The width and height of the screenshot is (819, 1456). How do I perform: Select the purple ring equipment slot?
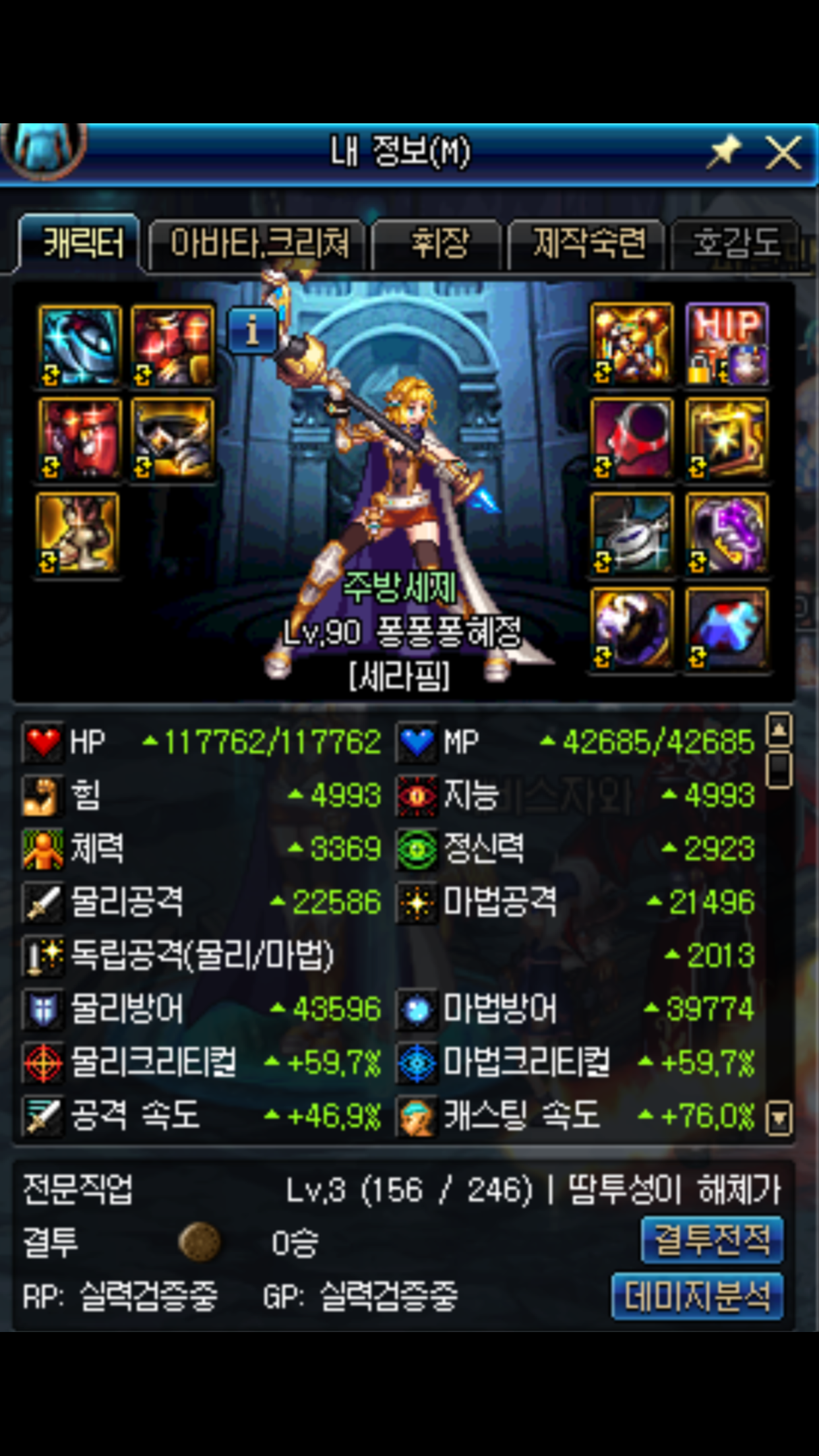(727, 533)
